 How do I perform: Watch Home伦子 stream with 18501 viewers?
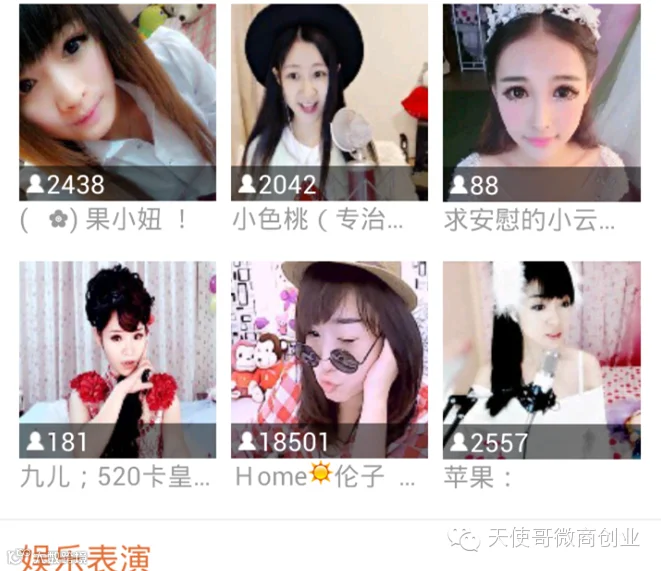(x=329, y=359)
